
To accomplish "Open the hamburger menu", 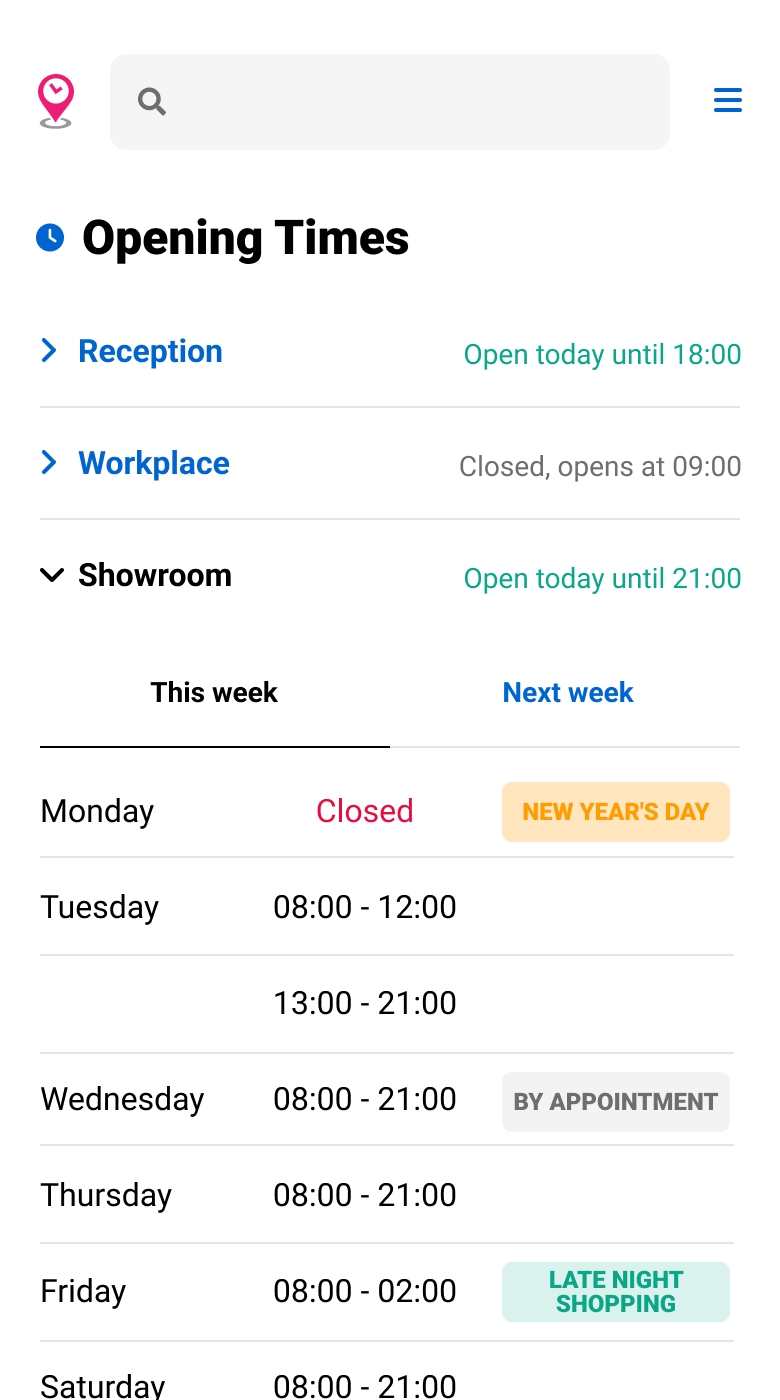I will point(727,101).
